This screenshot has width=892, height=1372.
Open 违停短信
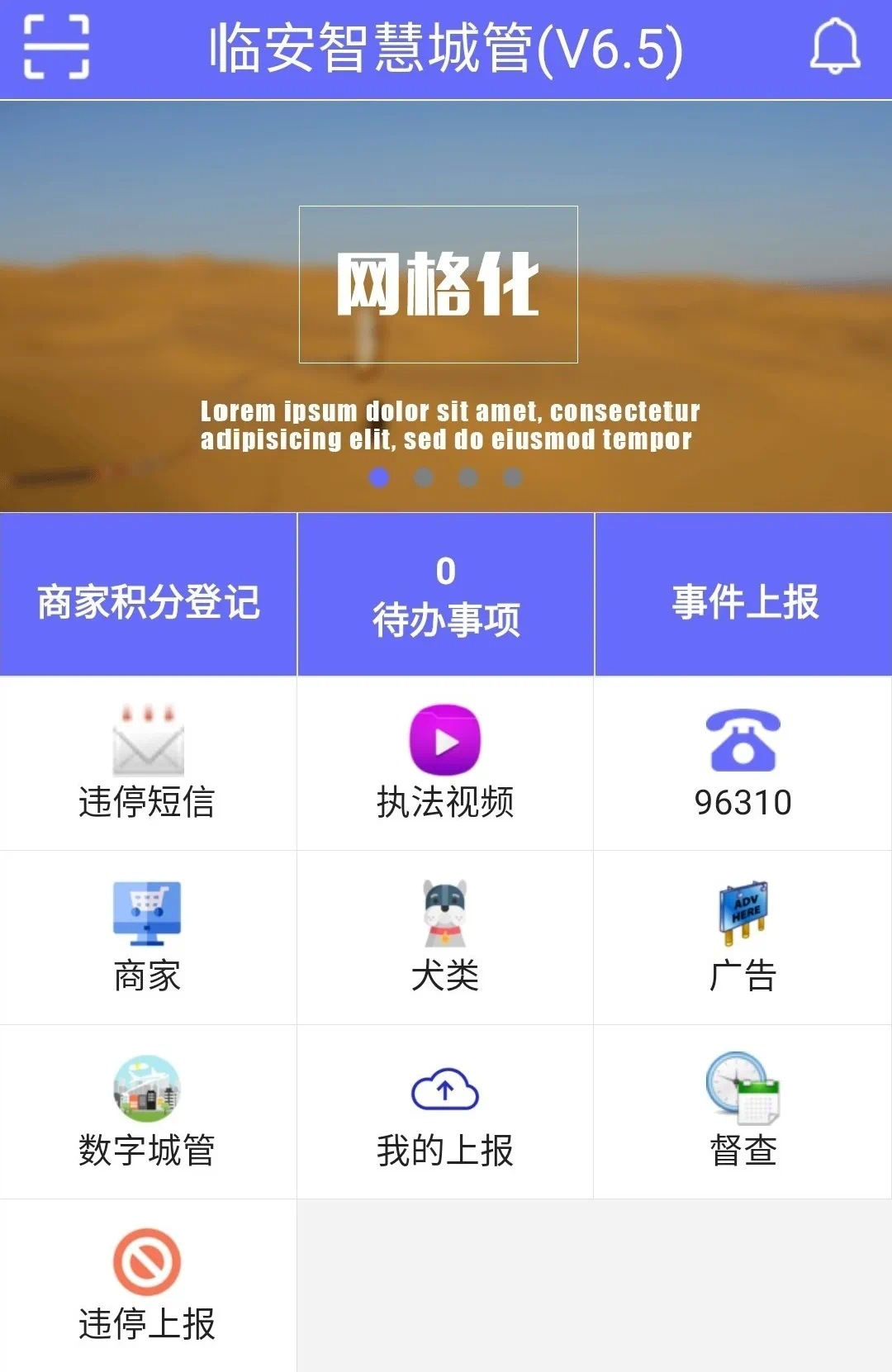click(148, 764)
